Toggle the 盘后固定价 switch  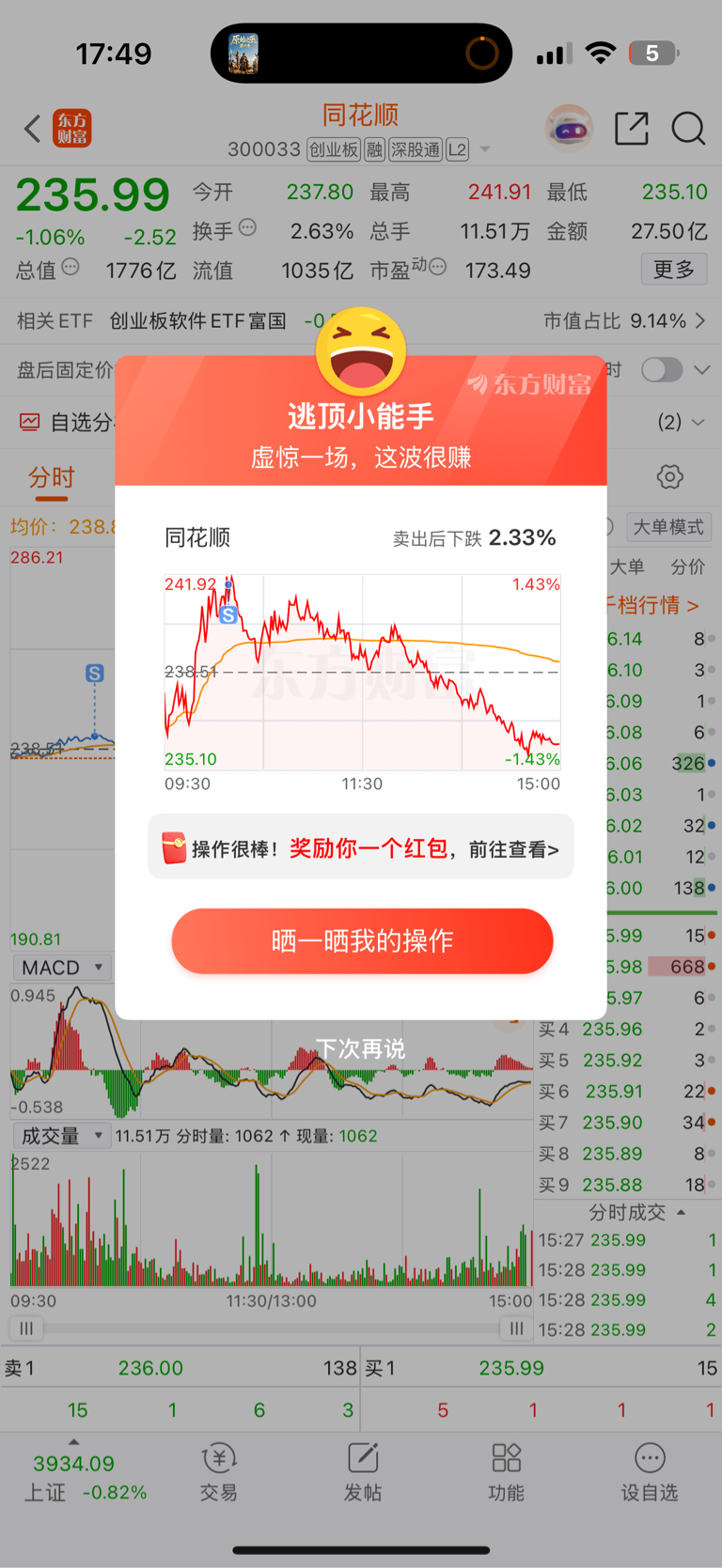click(x=662, y=369)
